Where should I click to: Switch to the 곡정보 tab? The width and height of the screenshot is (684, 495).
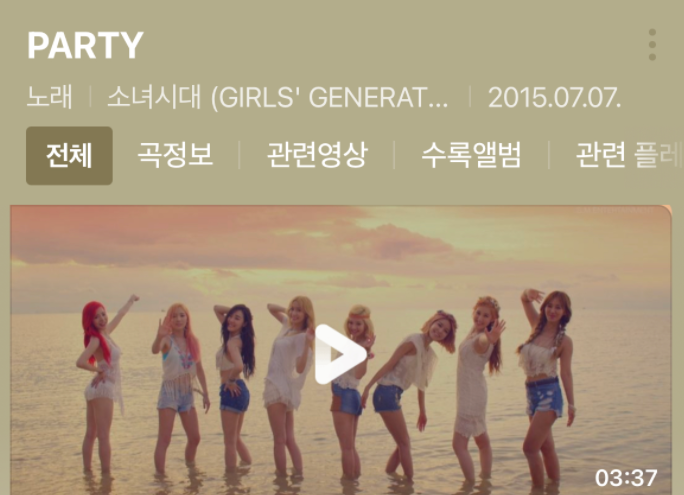pos(175,156)
